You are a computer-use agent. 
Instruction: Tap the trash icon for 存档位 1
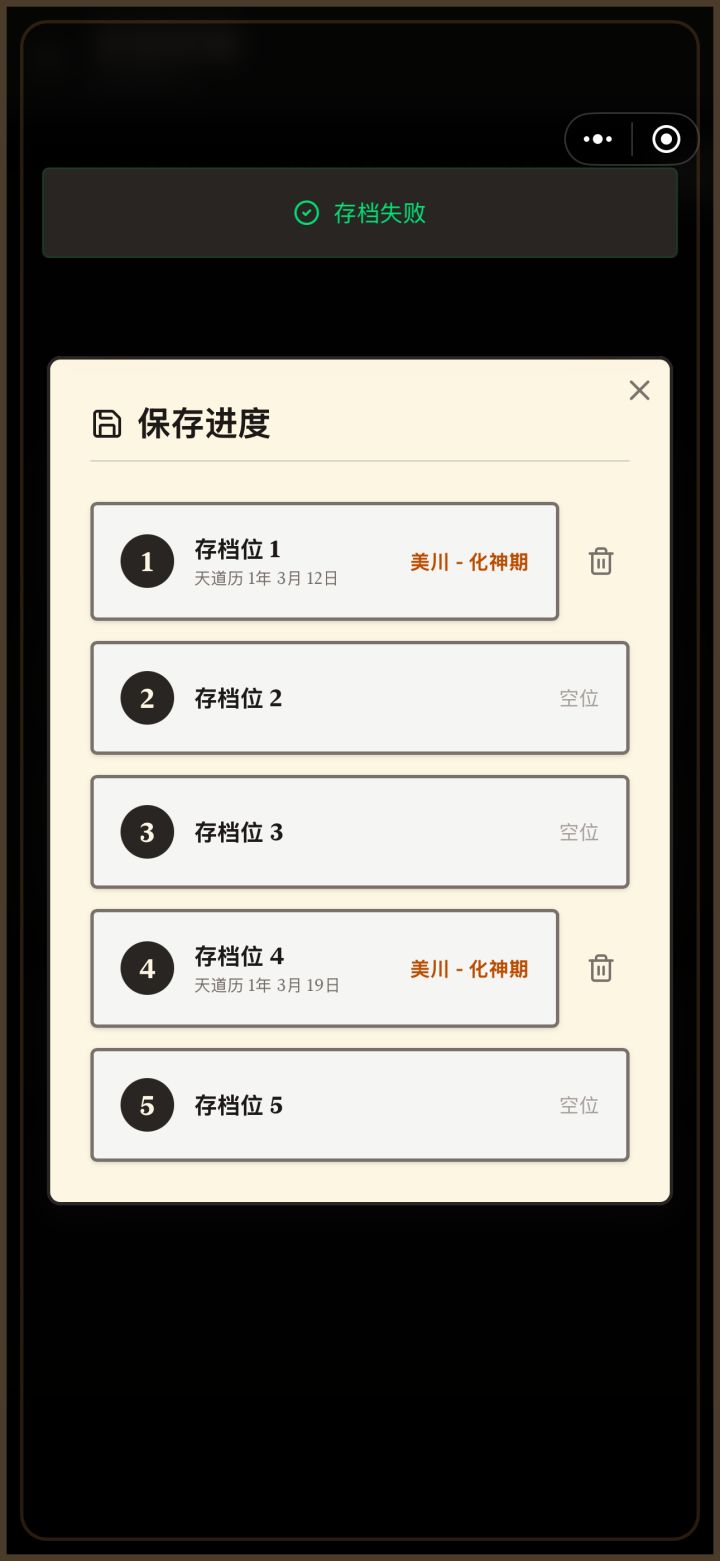tap(600, 561)
